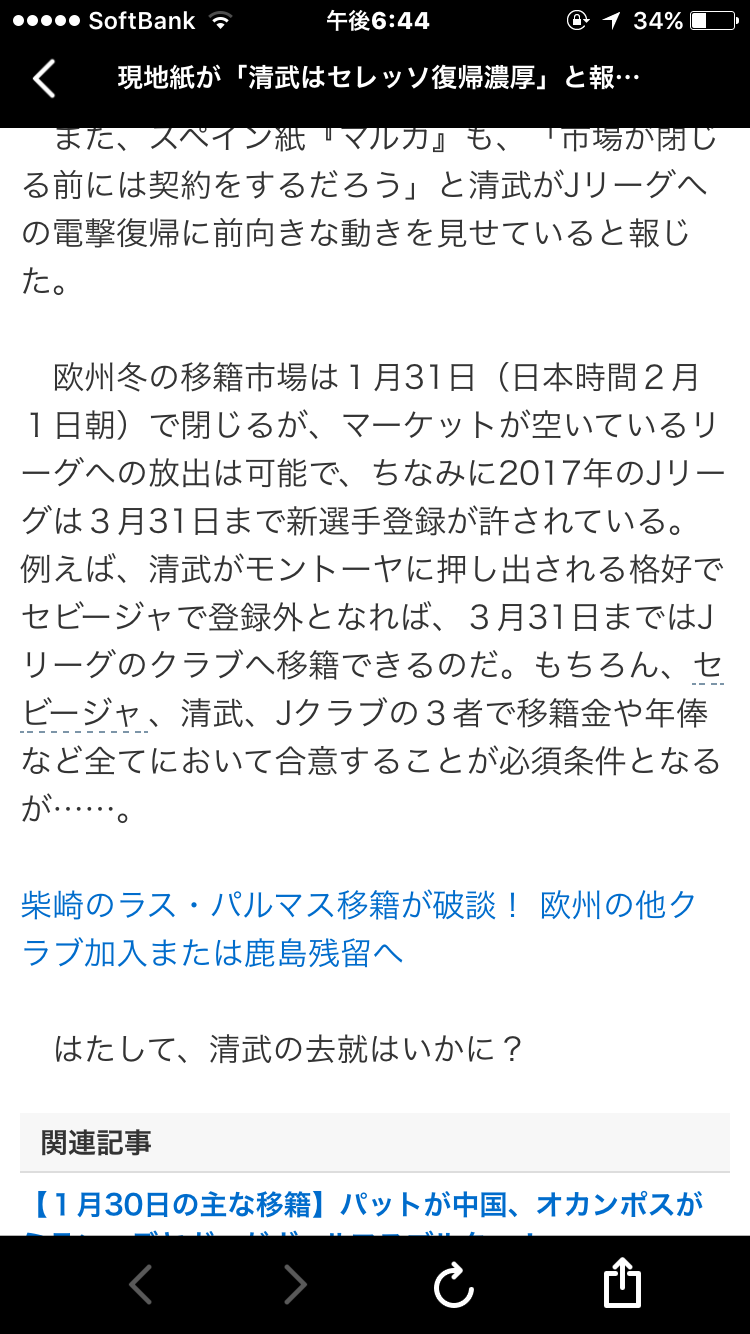
Task: Reload the page with the refresh icon
Action: point(453,1284)
